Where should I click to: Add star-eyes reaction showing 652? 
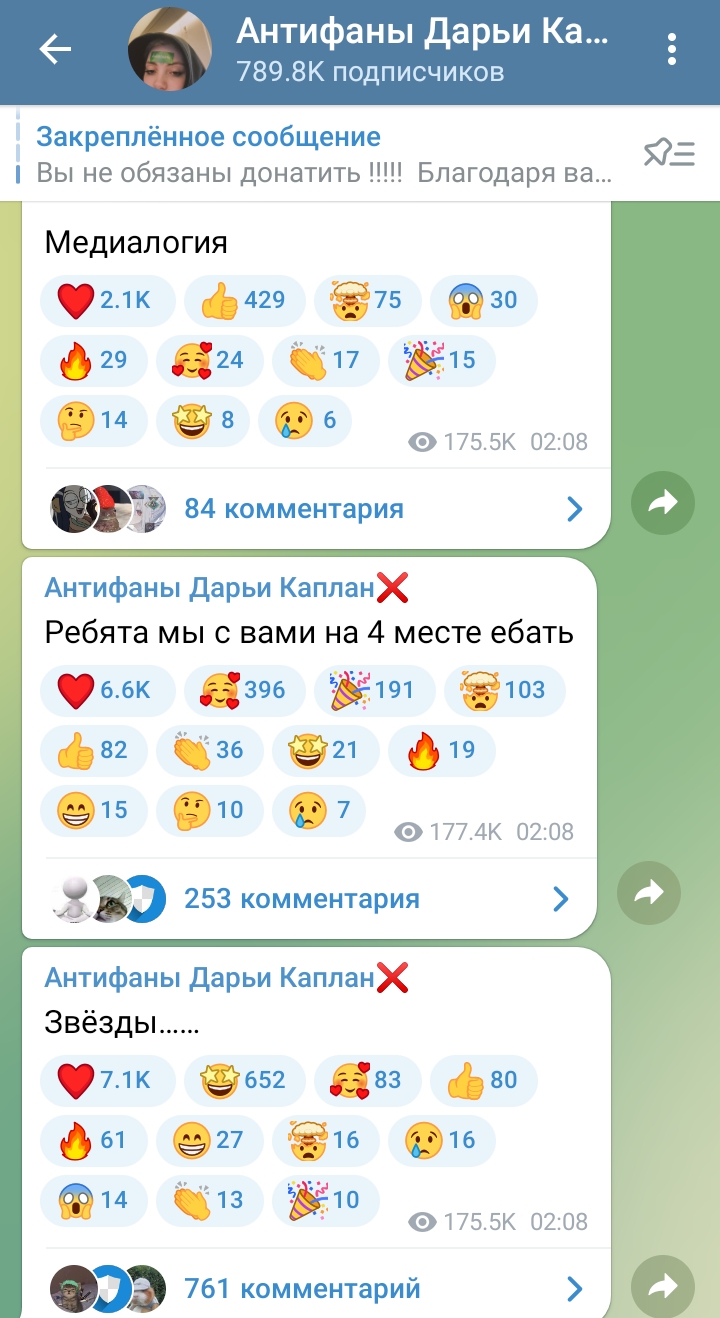[244, 1080]
